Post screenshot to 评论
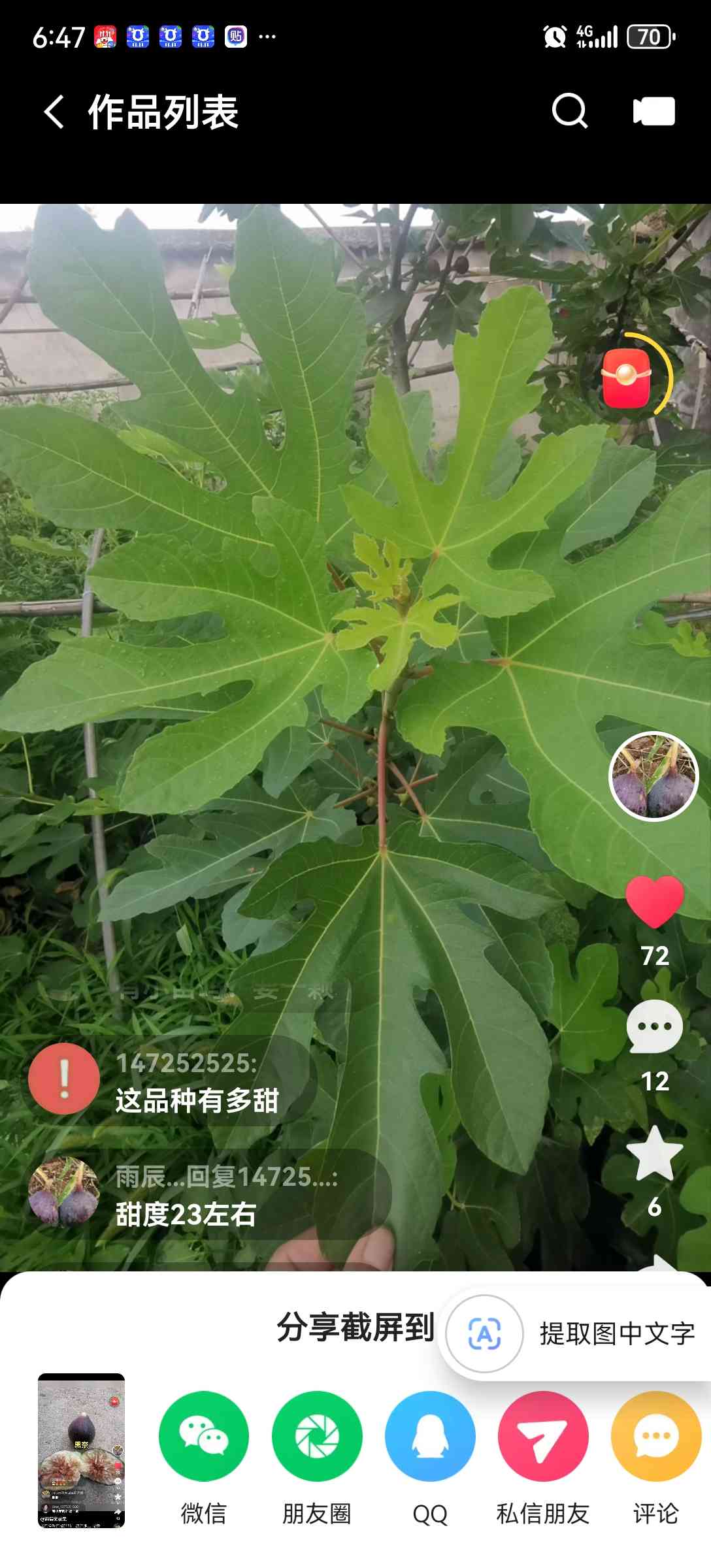The width and height of the screenshot is (711, 1568). pyautogui.click(x=655, y=1436)
